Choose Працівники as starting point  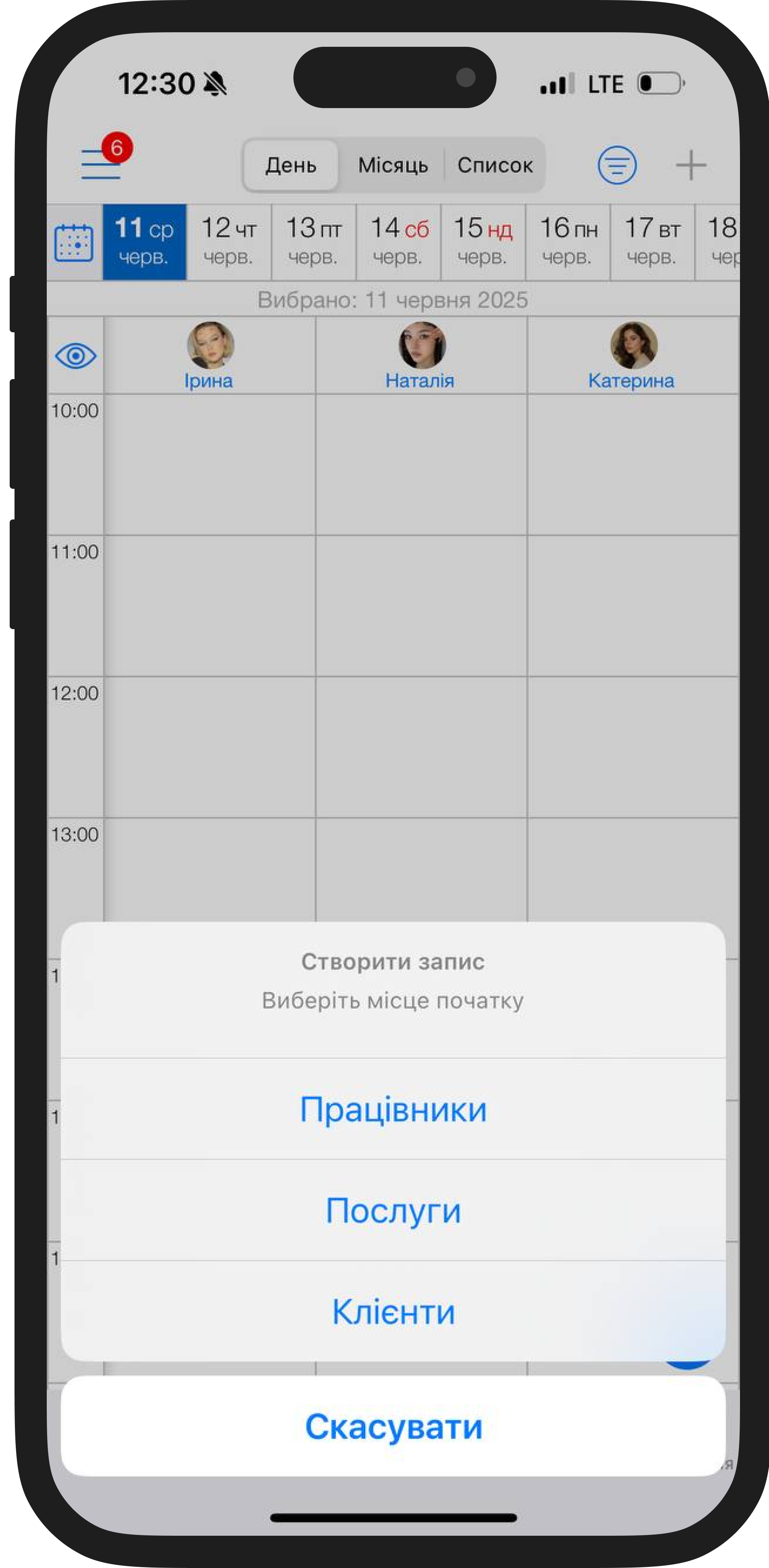coord(393,1109)
